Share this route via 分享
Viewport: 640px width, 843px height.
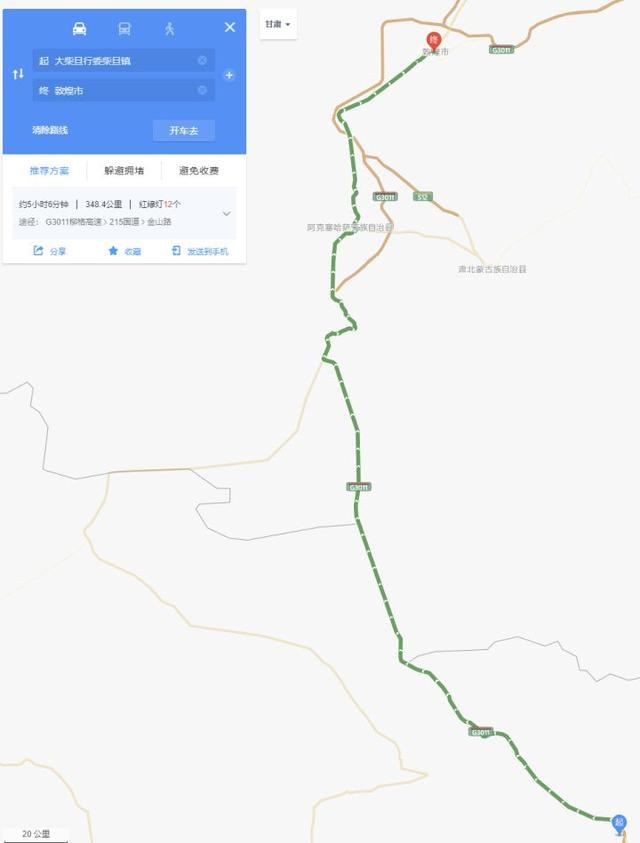pyautogui.click(x=50, y=251)
